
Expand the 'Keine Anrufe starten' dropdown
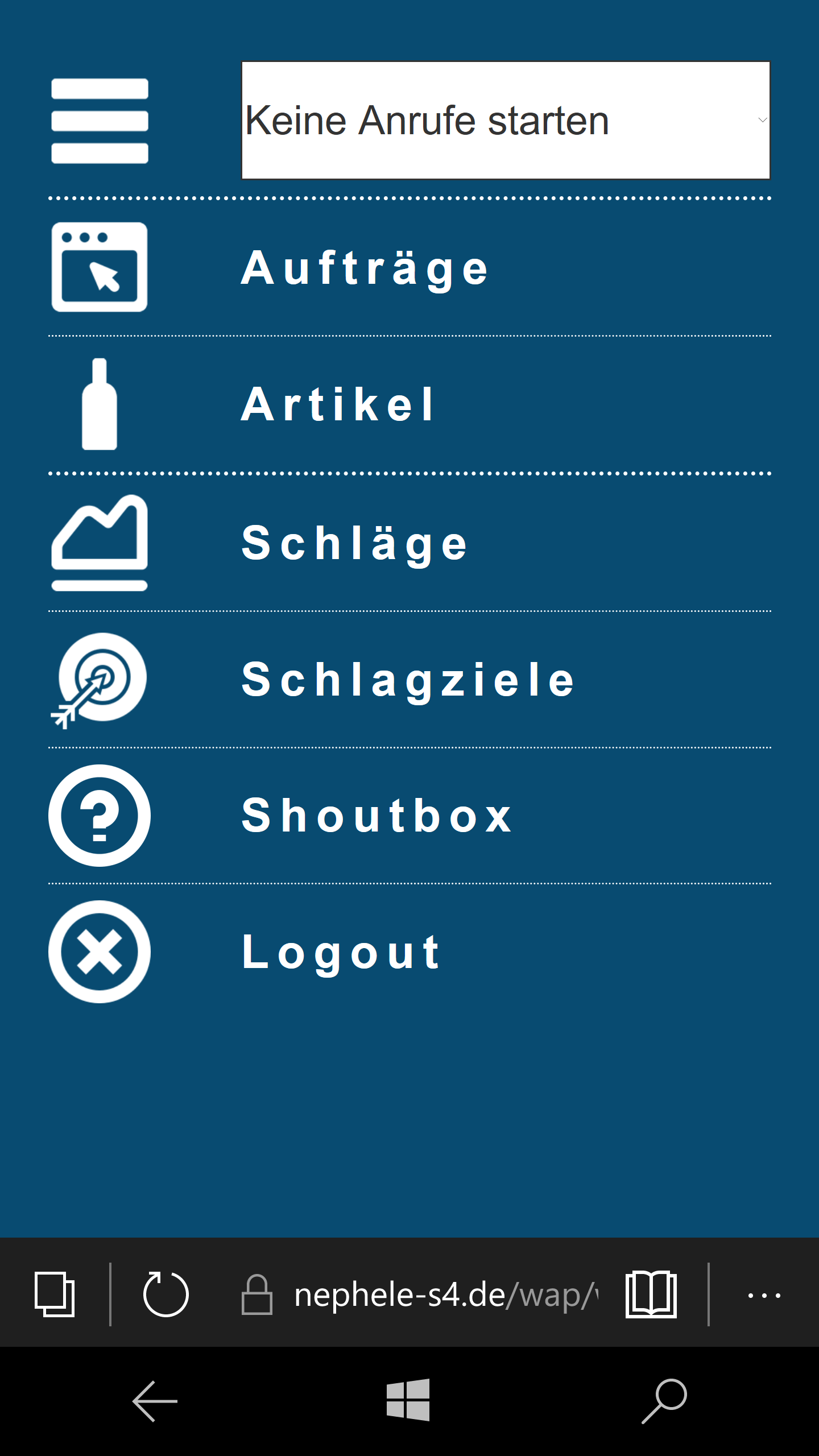(x=505, y=121)
